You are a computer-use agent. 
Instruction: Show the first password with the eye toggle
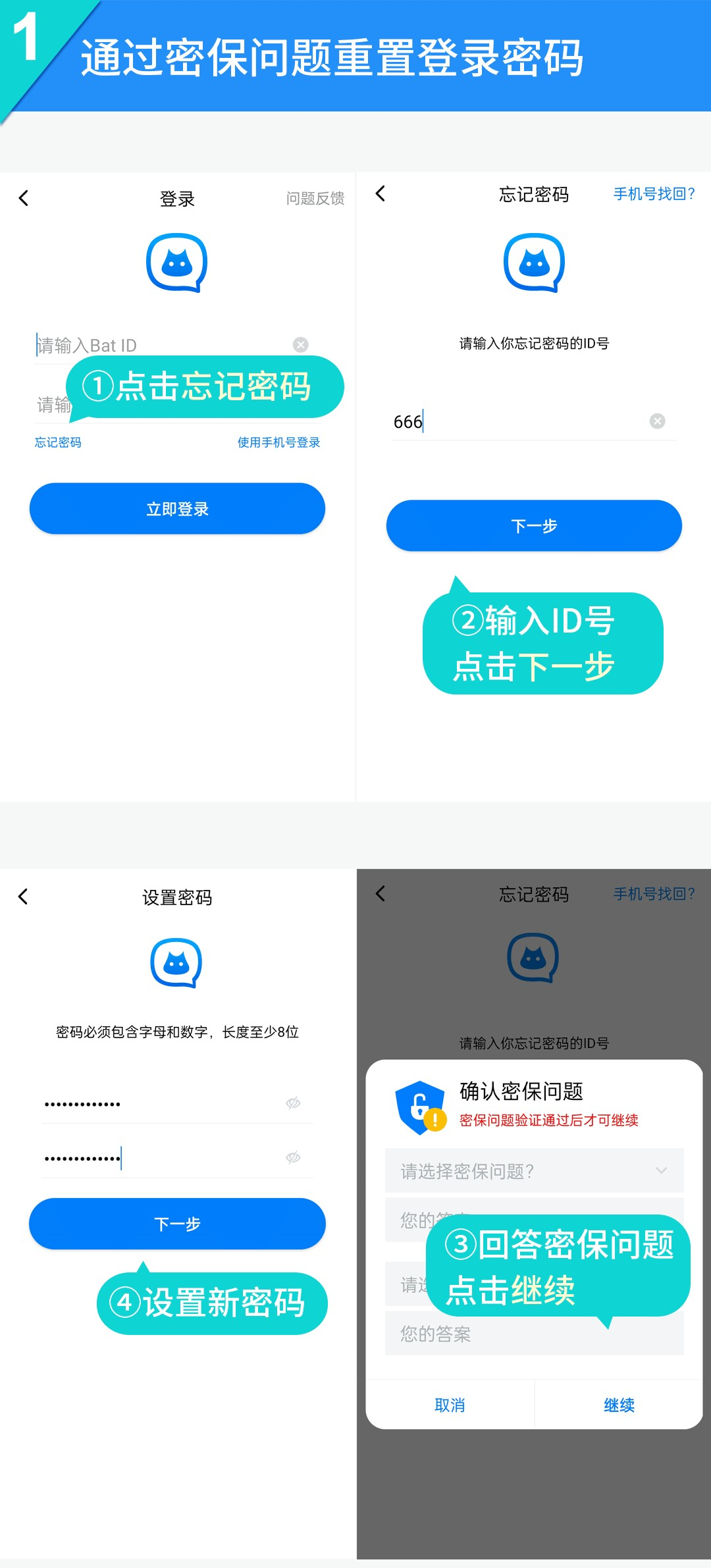(x=294, y=1103)
